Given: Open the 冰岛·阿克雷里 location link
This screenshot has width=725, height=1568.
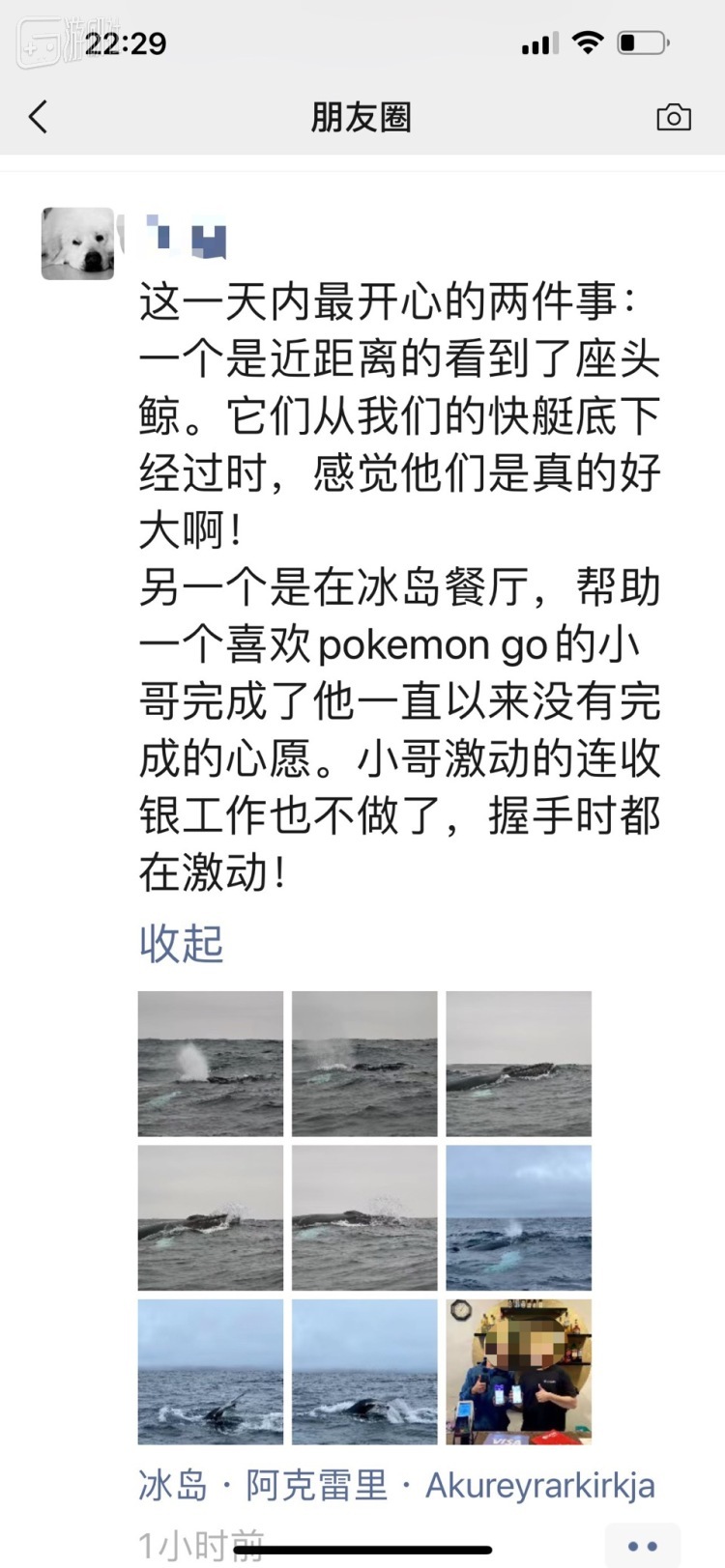Looking at the screenshot, I should (x=396, y=1485).
